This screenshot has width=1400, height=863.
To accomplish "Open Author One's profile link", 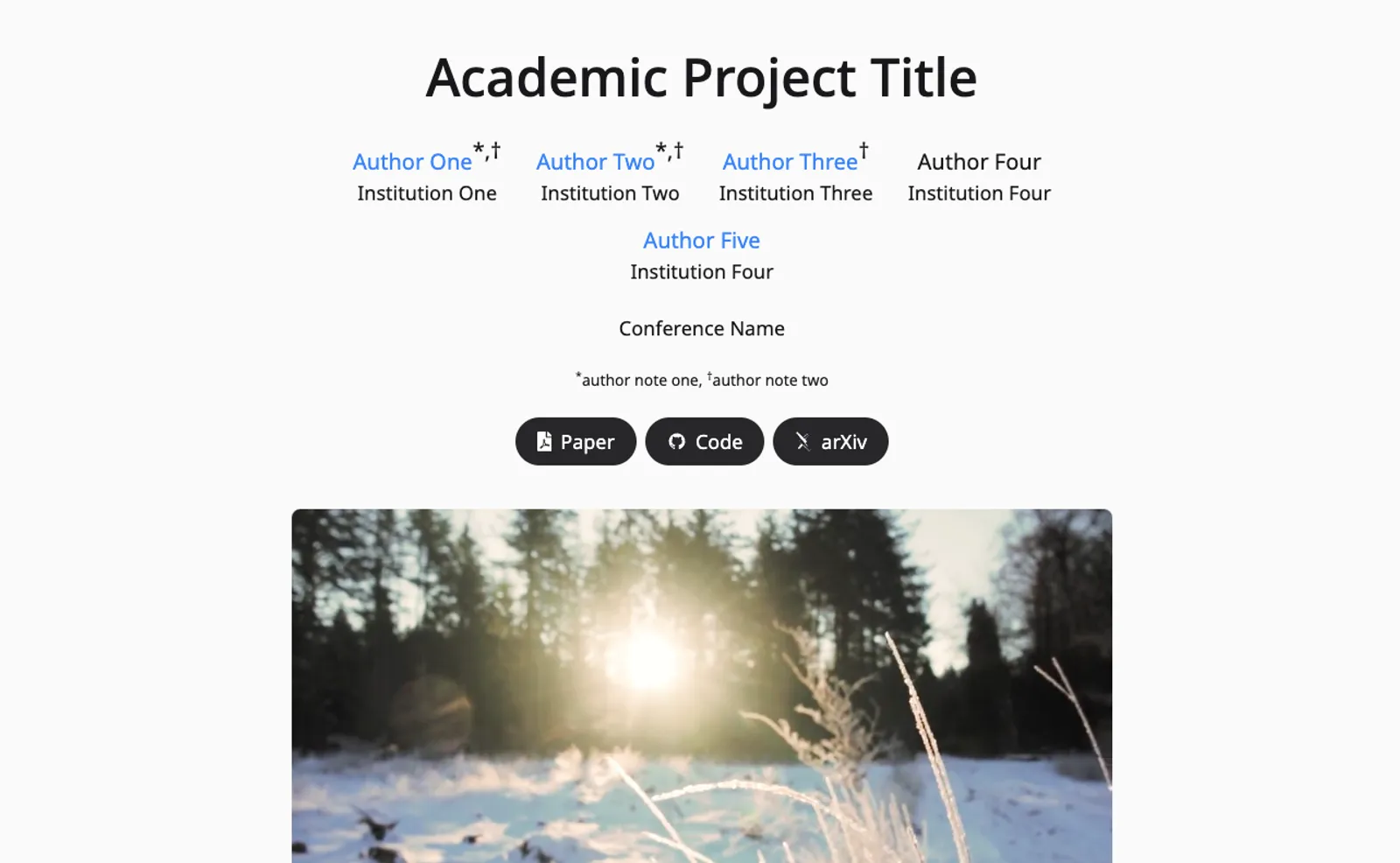I will (412, 162).
